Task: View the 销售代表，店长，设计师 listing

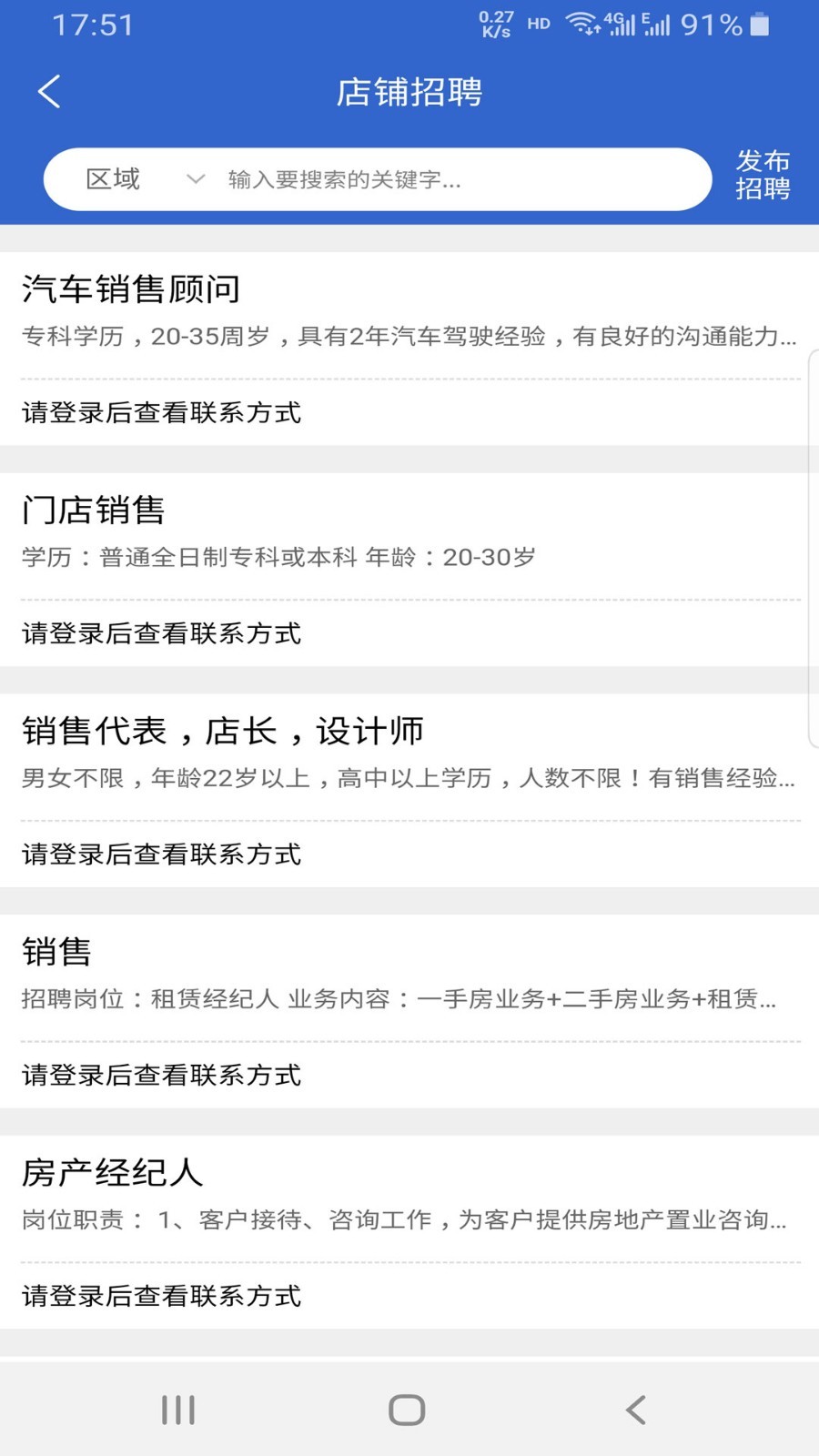Action: pos(224,730)
